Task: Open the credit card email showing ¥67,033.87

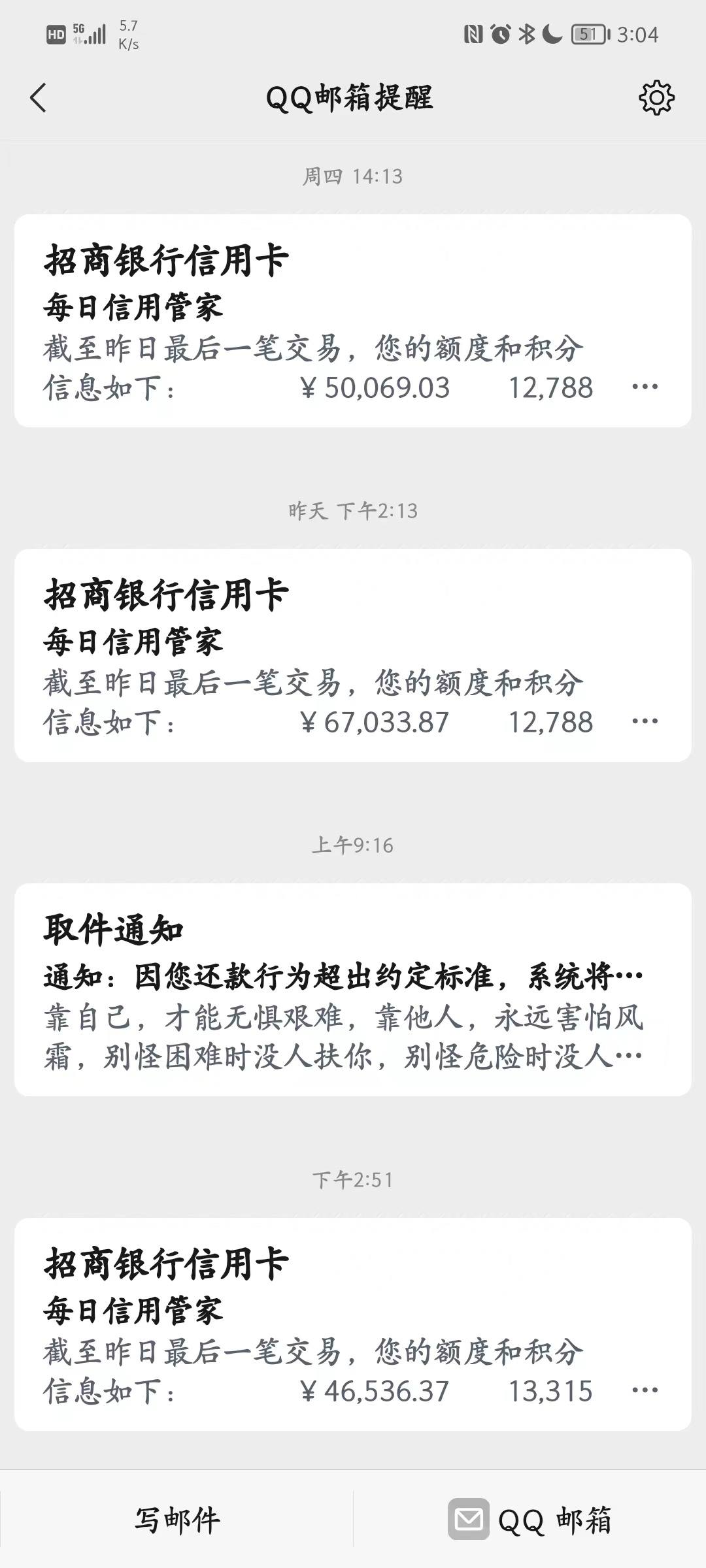Action: tap(353, 655)
